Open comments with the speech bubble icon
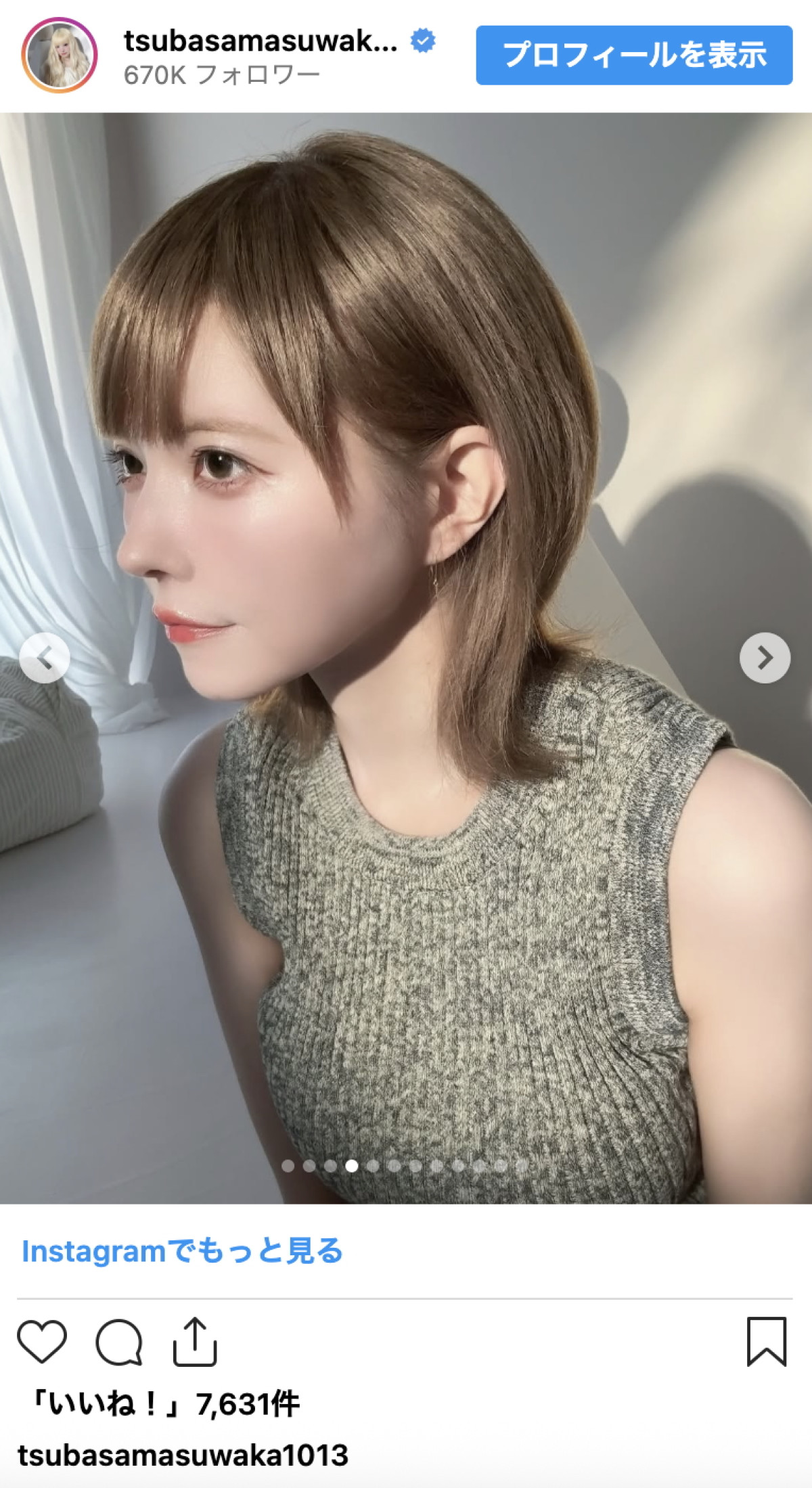Screen dimensions: 812x1488 tap(119, 1341)
